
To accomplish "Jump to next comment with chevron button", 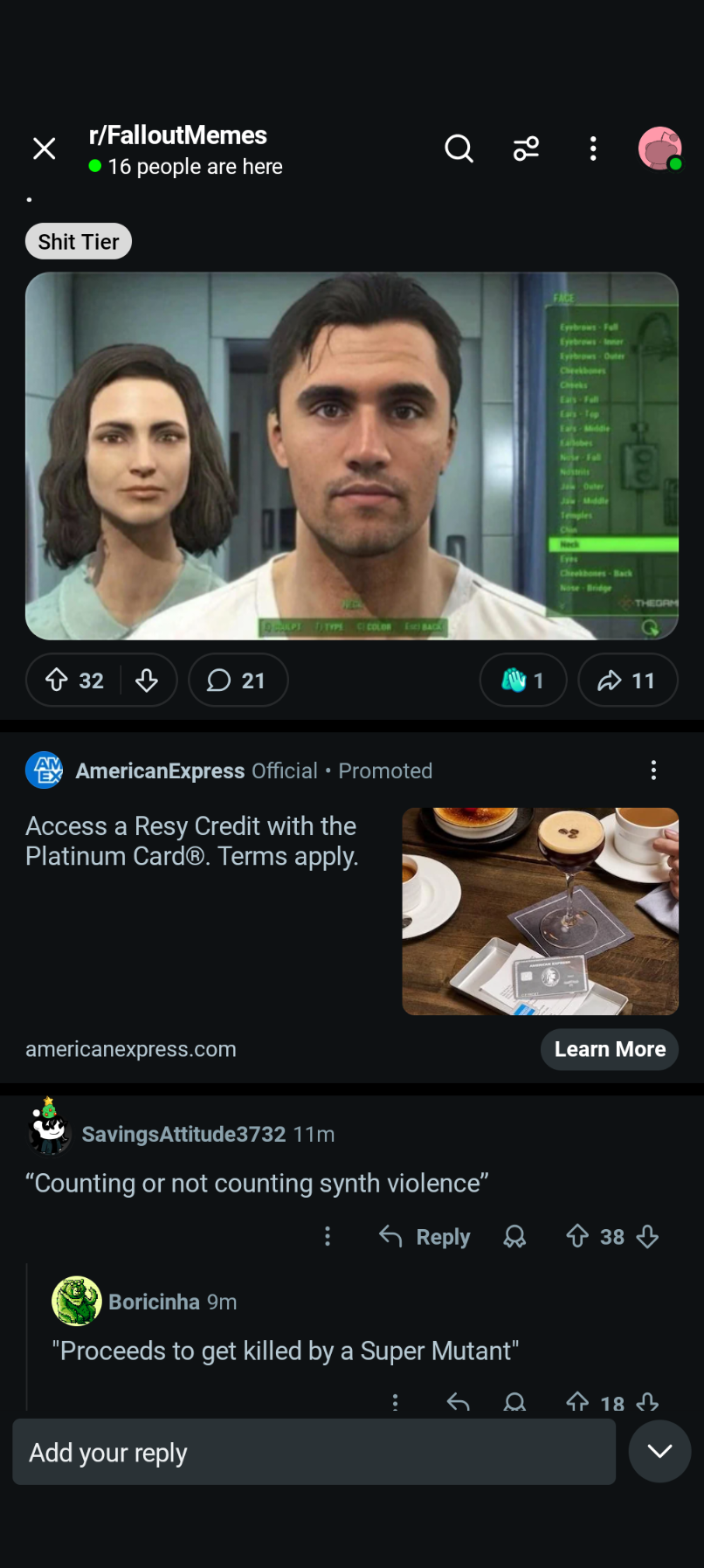I will click(659, 1451).
